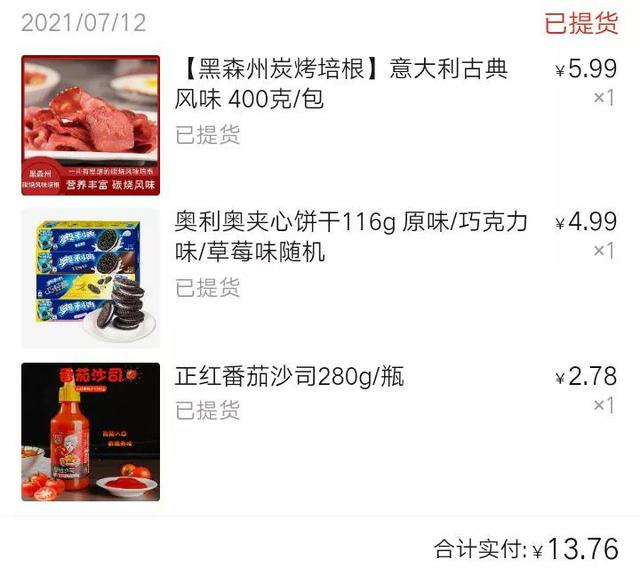The width and height of the screenshot is (640, 576).
Task: Open the 黑森州炭烤培根 order item
Action: (x=340, y=84)
